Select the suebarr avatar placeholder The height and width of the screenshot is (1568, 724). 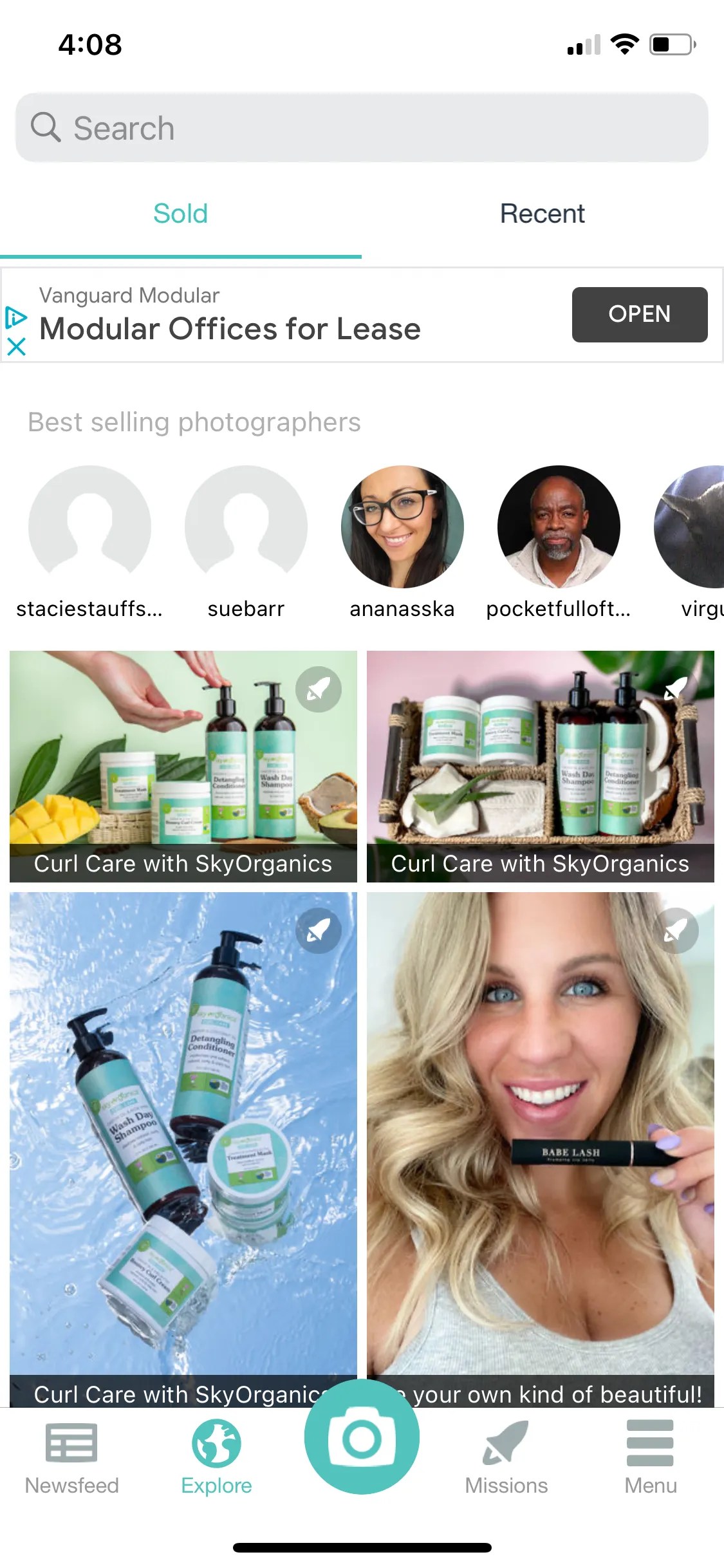pos(246,526)
